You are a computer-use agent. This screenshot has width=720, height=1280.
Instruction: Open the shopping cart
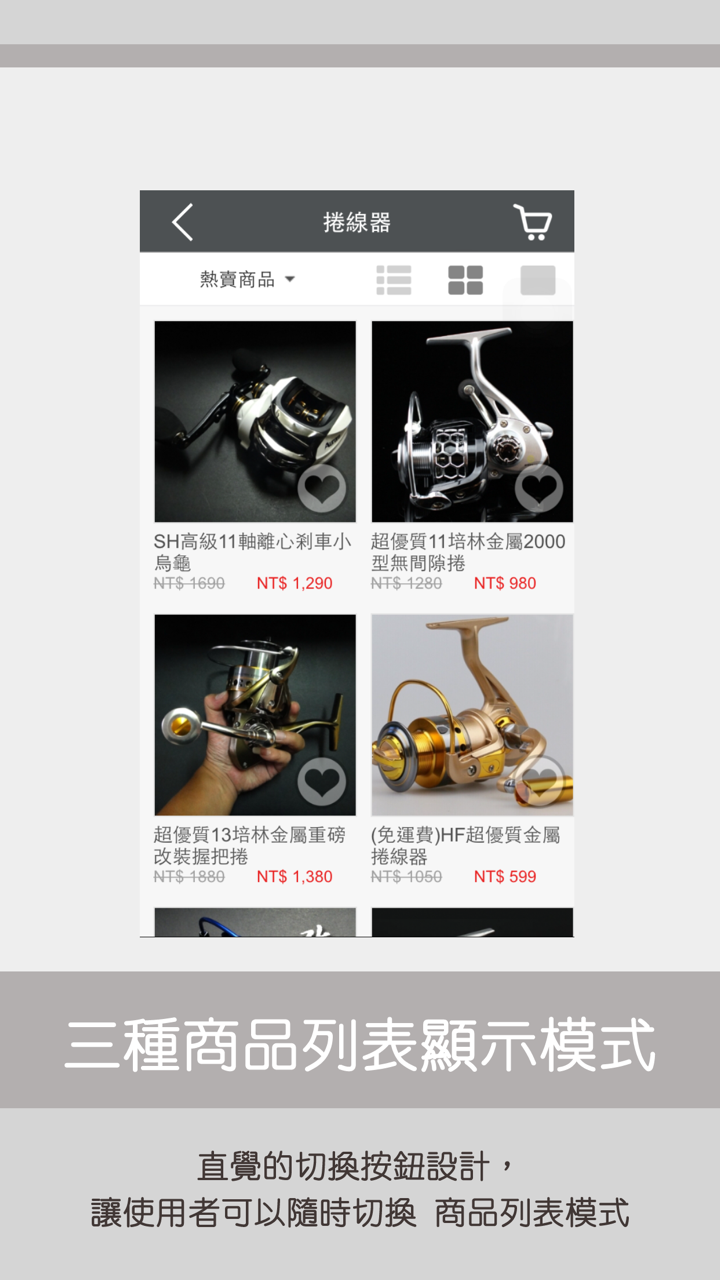click(x=533, y=222)
